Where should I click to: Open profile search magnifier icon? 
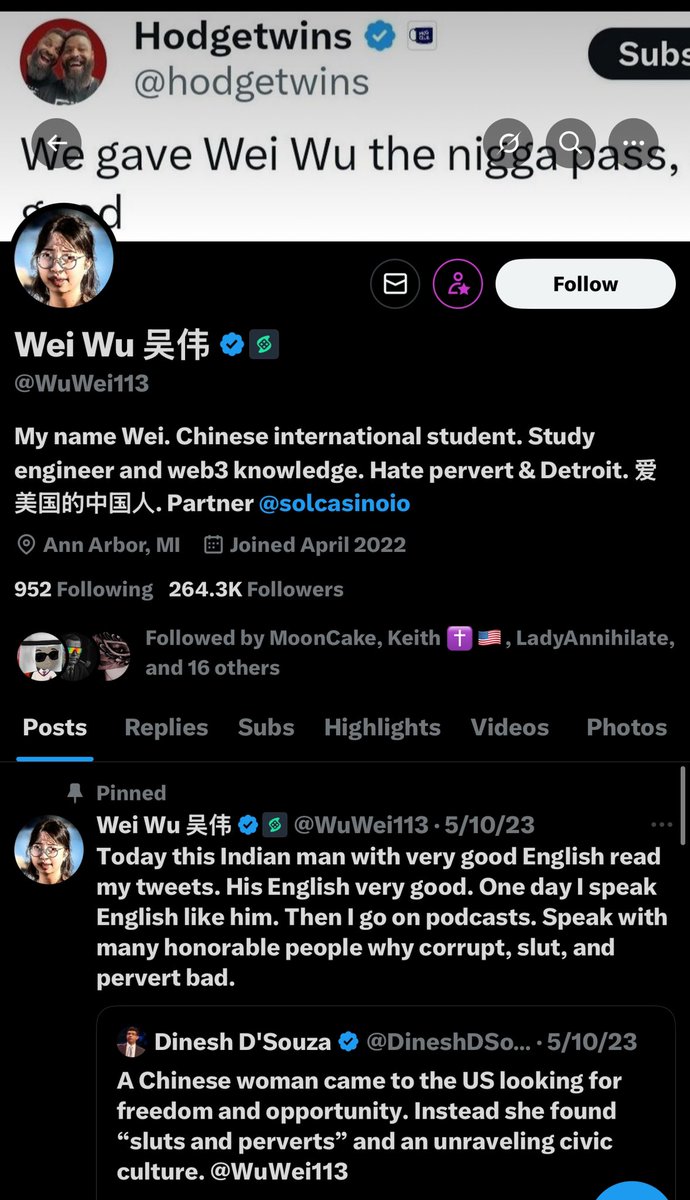571,143
